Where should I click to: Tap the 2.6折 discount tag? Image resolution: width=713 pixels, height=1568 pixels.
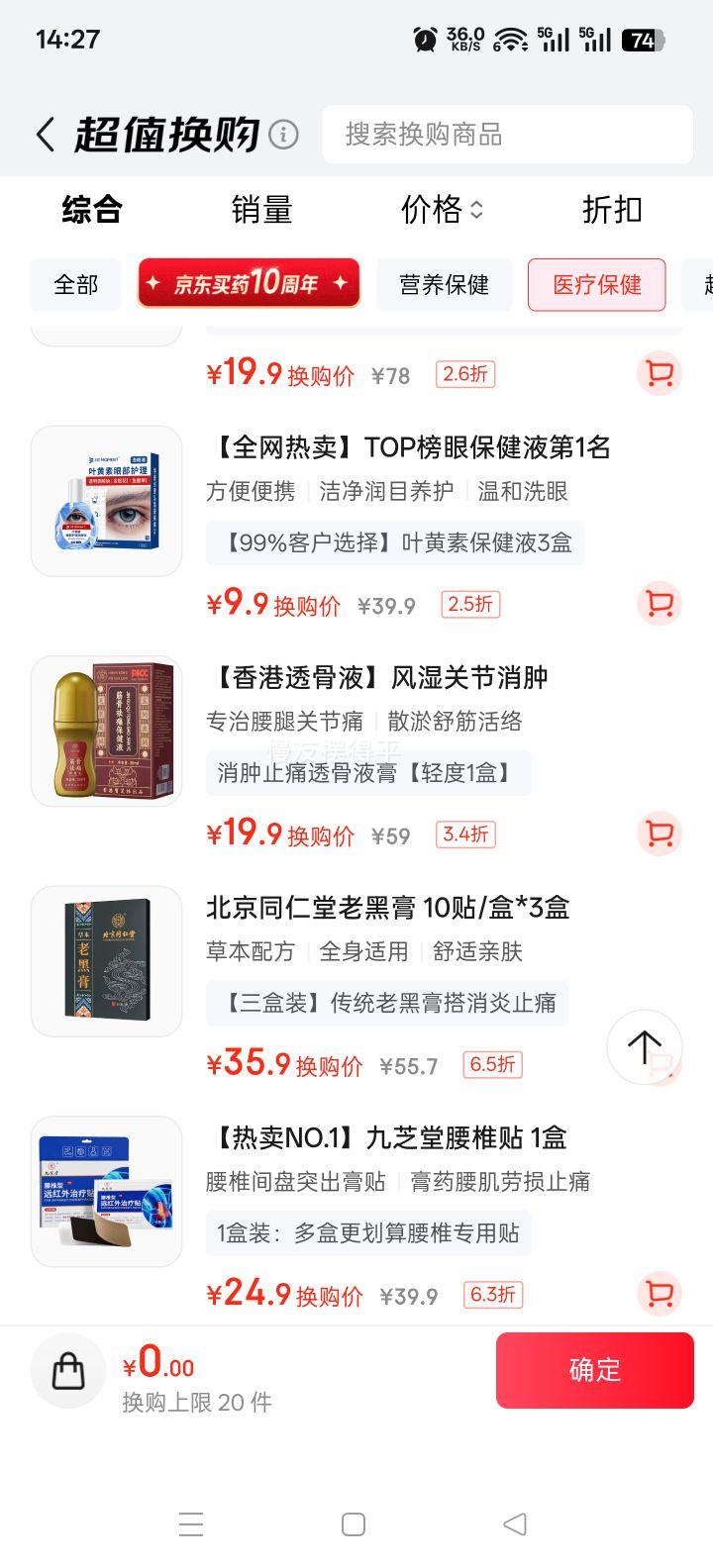coord(464,374)
